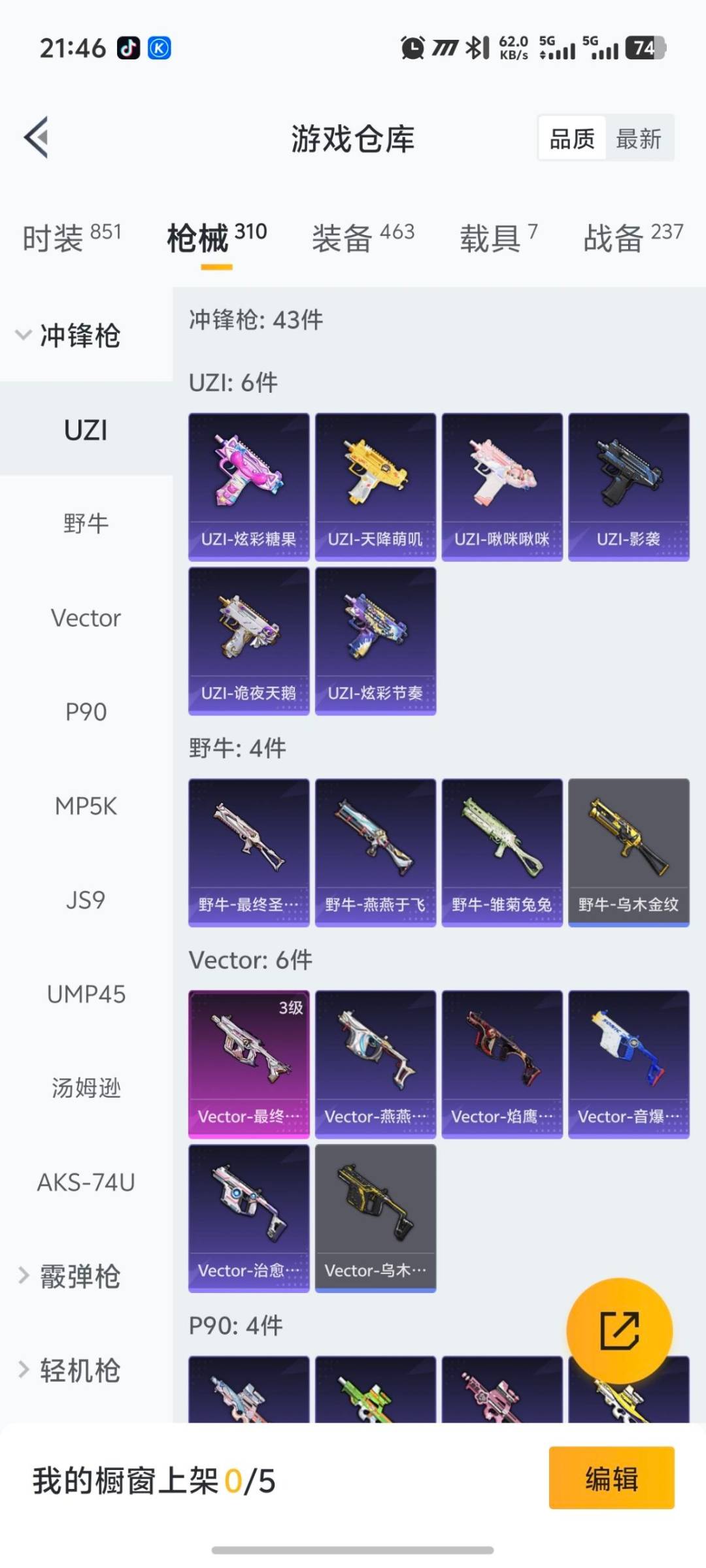Open the 3级 Vector-最终 skin
Screen dimensions: 706x1568
click(x=248, y=1064)
